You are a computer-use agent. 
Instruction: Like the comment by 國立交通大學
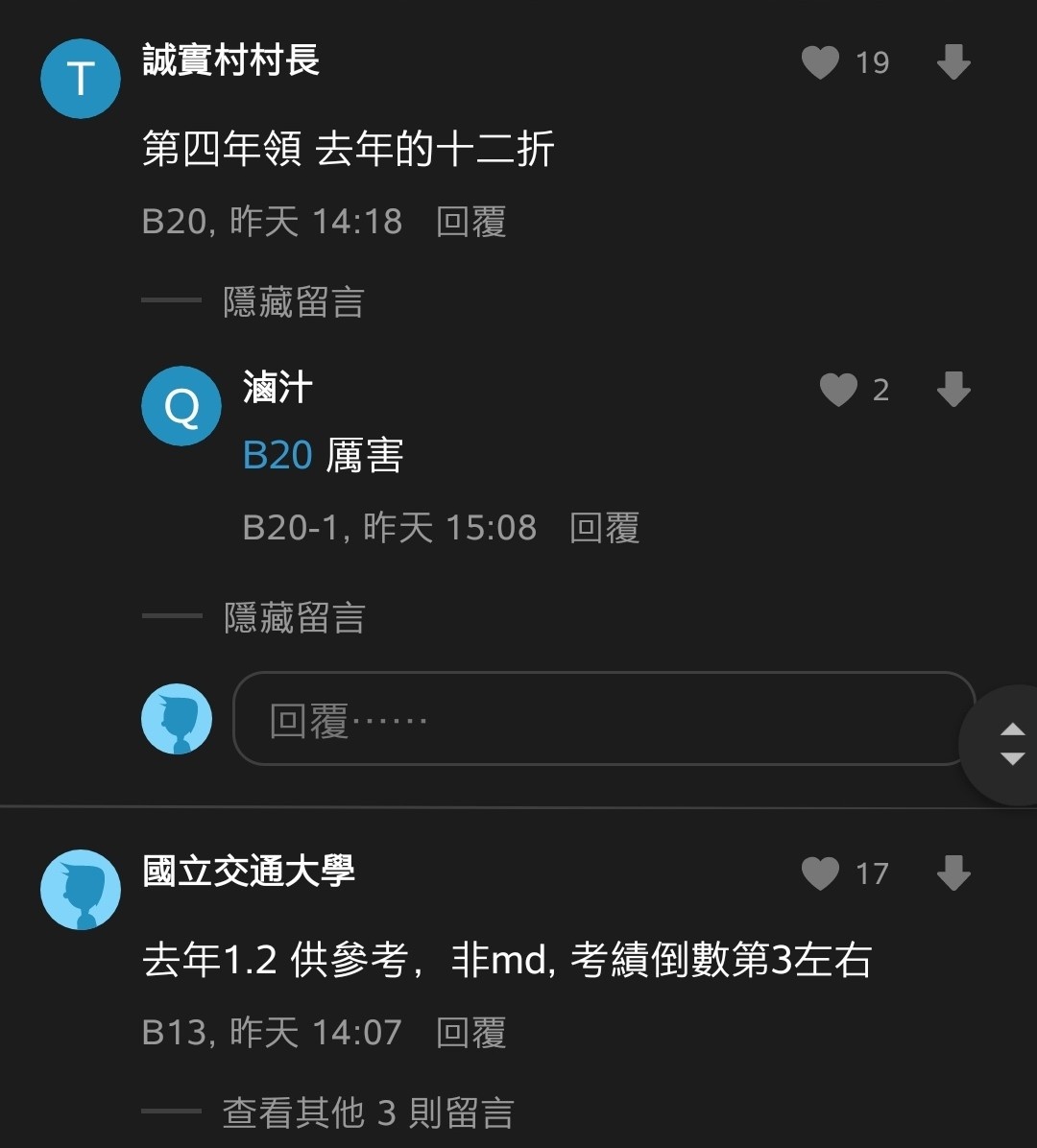click(x=821, y=873)
